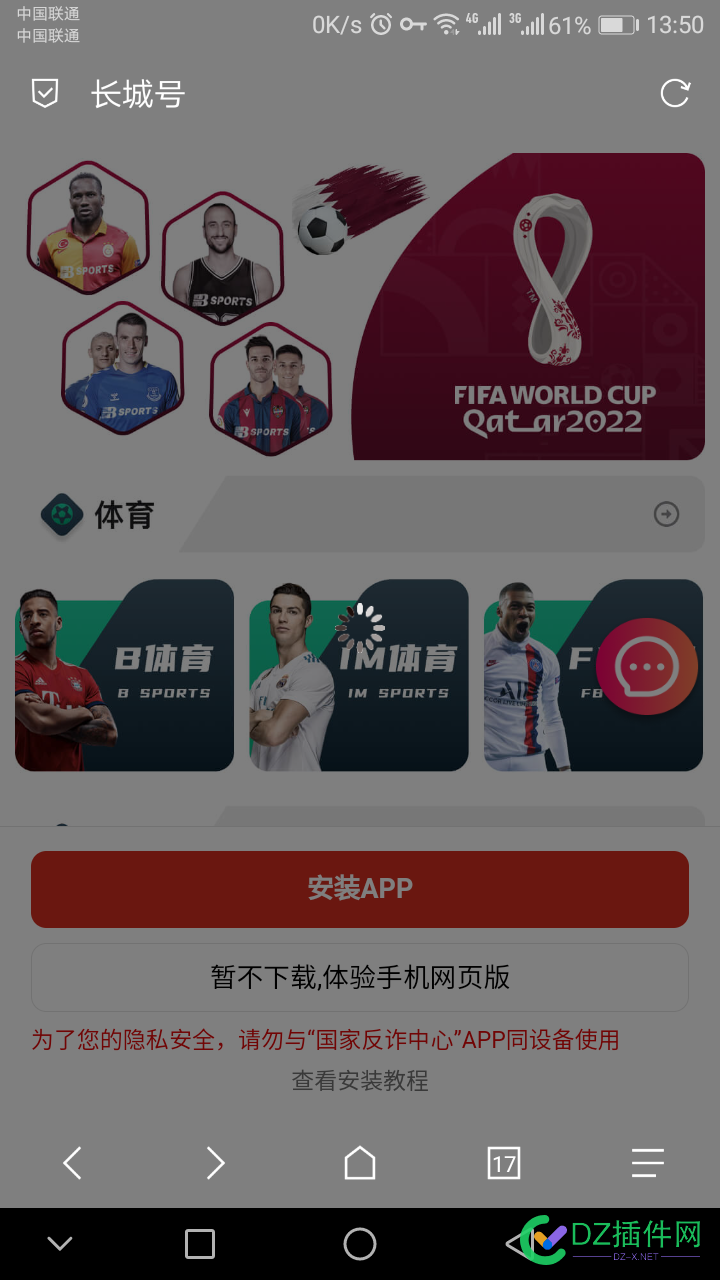The image size is (720, 1280).
Task: Tap the Android recent apps square
Action: [200, 1242]
